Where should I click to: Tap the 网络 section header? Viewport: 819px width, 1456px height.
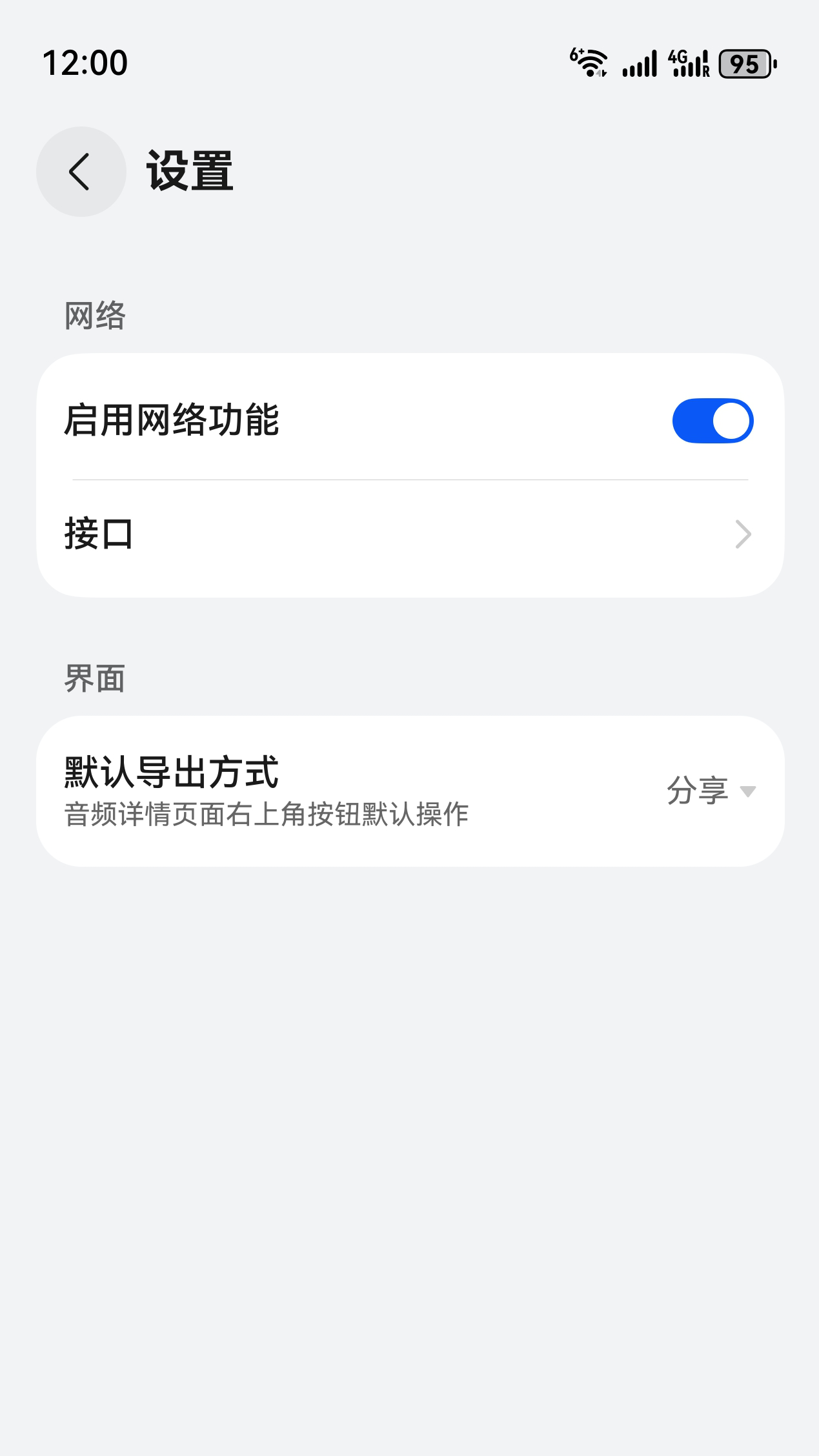pos(94,315)
